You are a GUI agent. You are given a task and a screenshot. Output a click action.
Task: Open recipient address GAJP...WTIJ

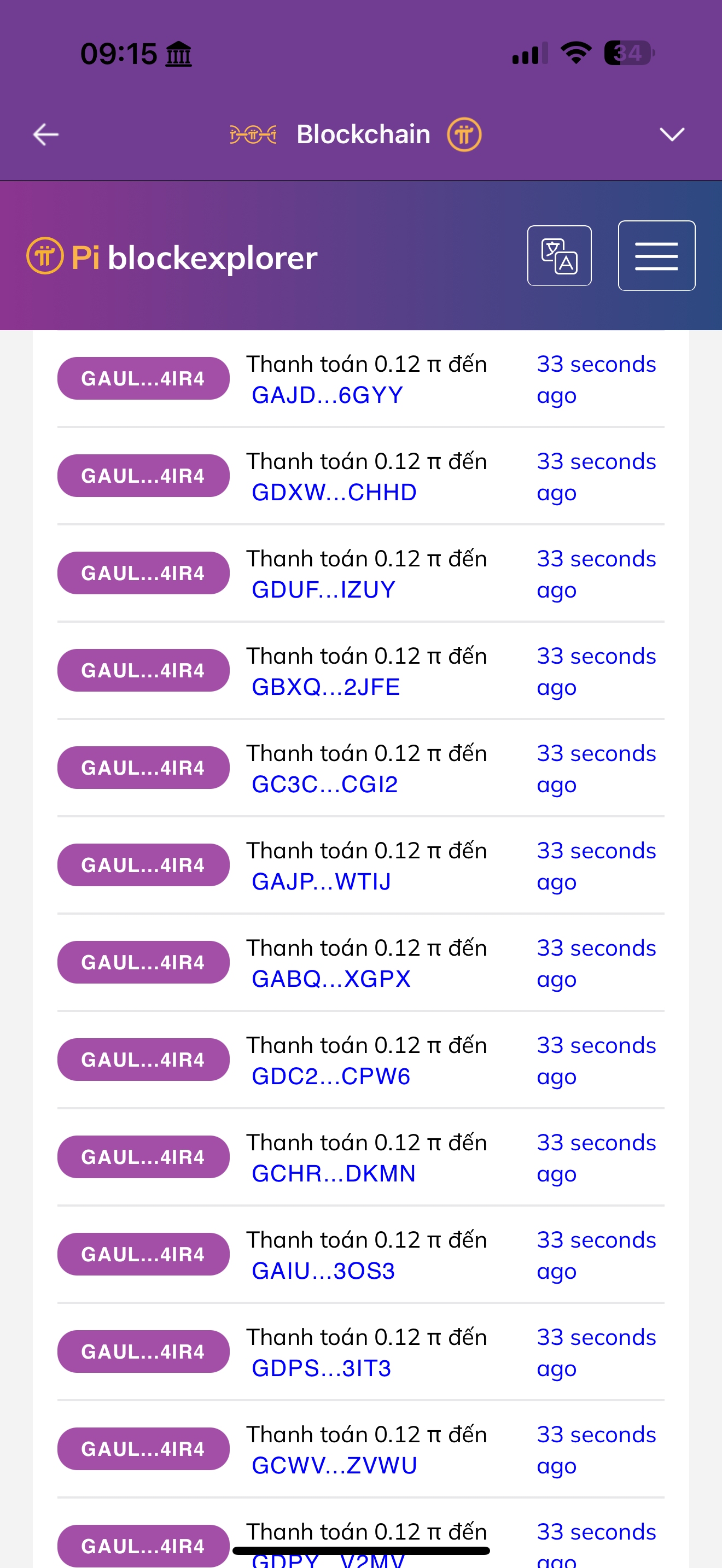(x=321, y=882)
